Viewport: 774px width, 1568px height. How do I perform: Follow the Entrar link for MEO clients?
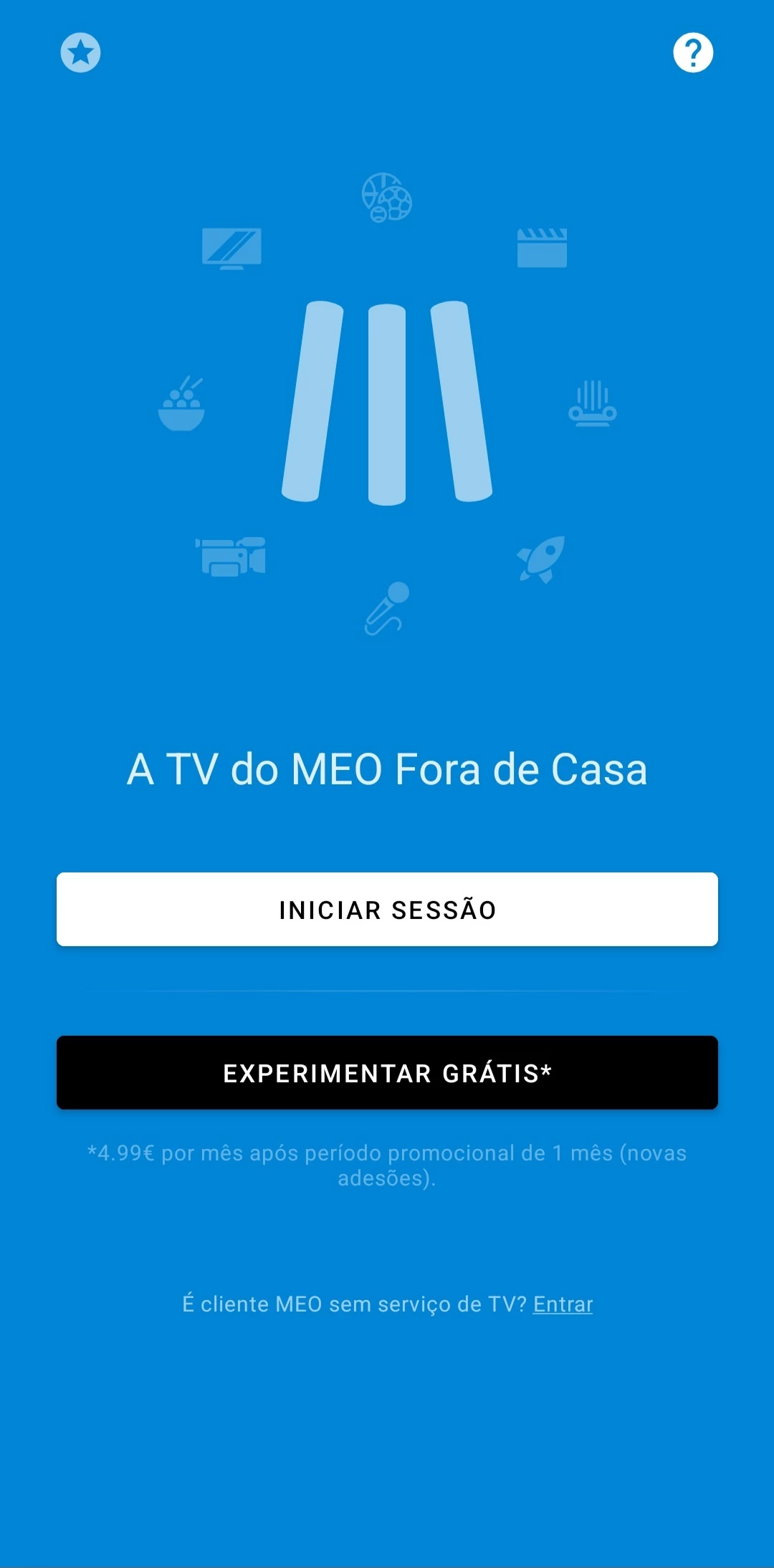pos(563,1304)
